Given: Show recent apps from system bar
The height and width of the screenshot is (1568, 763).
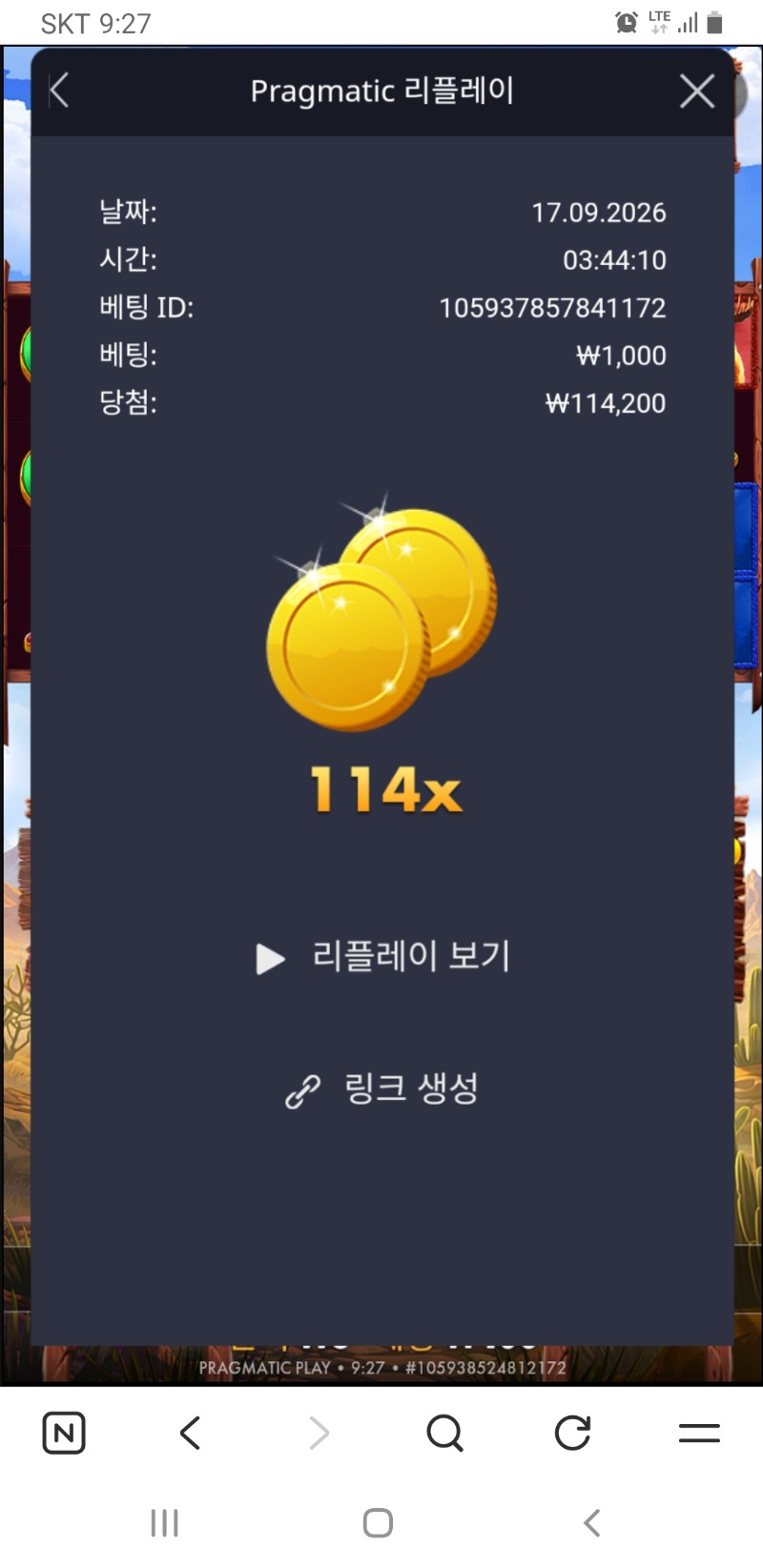Looking at the screenshot, I should [165, 1522].
